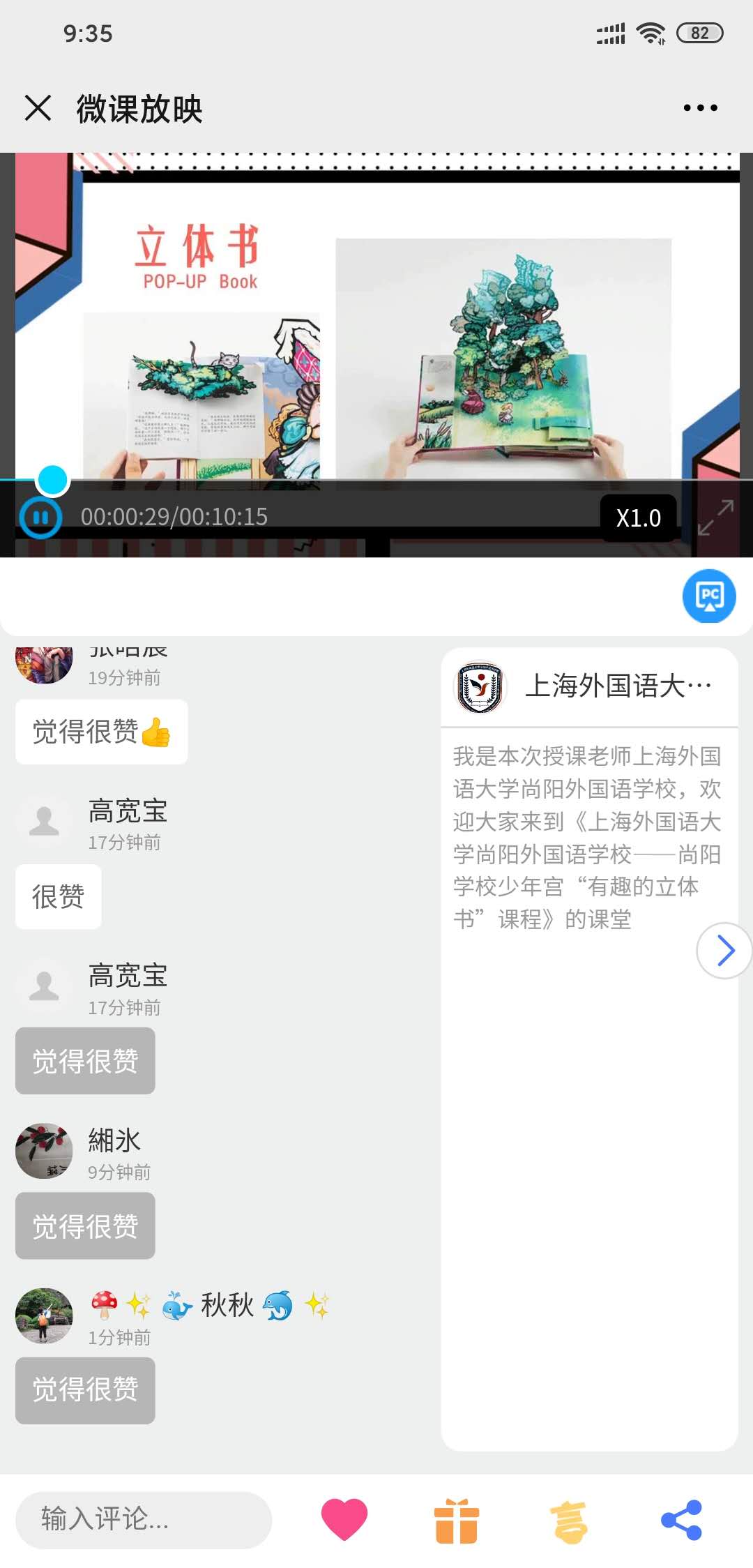Close the 微课放映 page

pos(38,108)
